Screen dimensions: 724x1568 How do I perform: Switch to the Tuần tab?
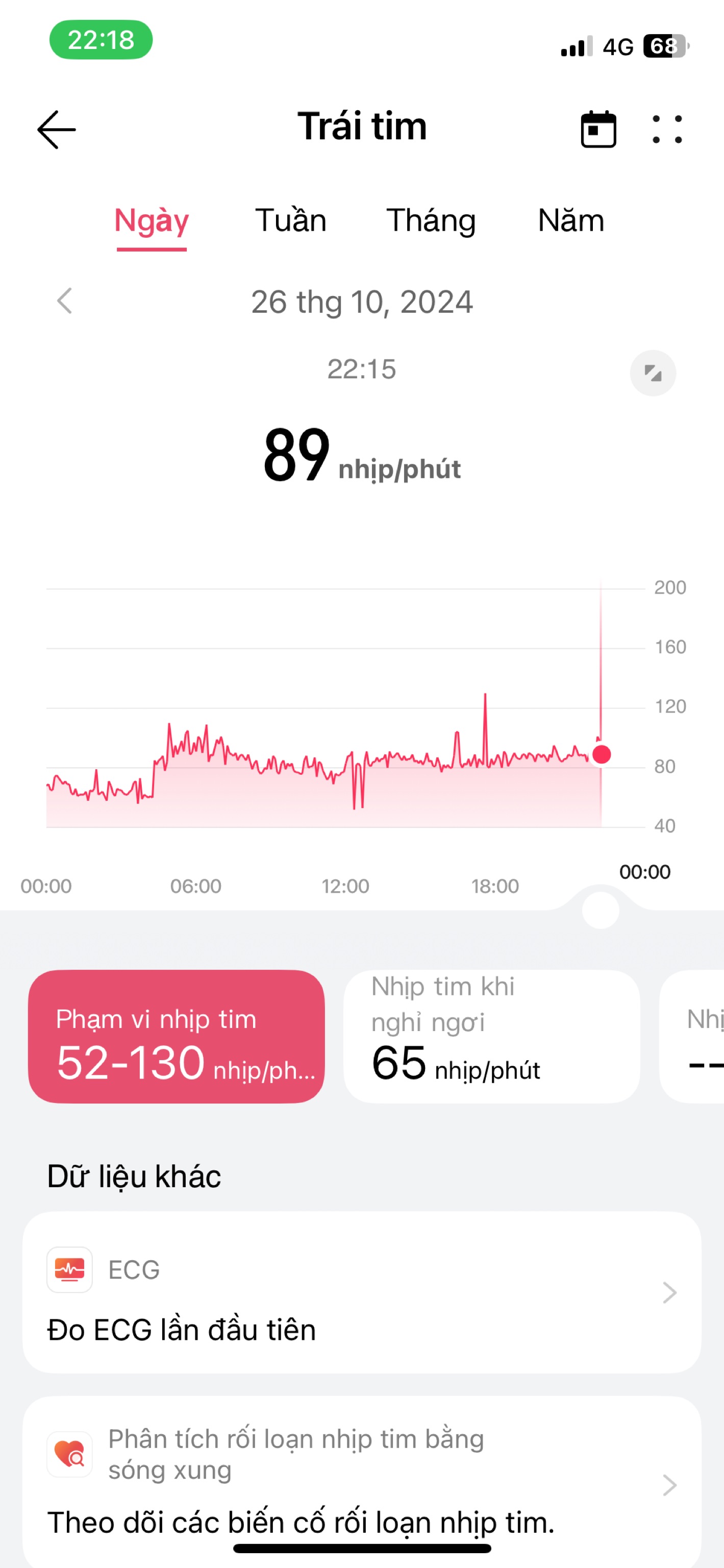tap(290, 220)
